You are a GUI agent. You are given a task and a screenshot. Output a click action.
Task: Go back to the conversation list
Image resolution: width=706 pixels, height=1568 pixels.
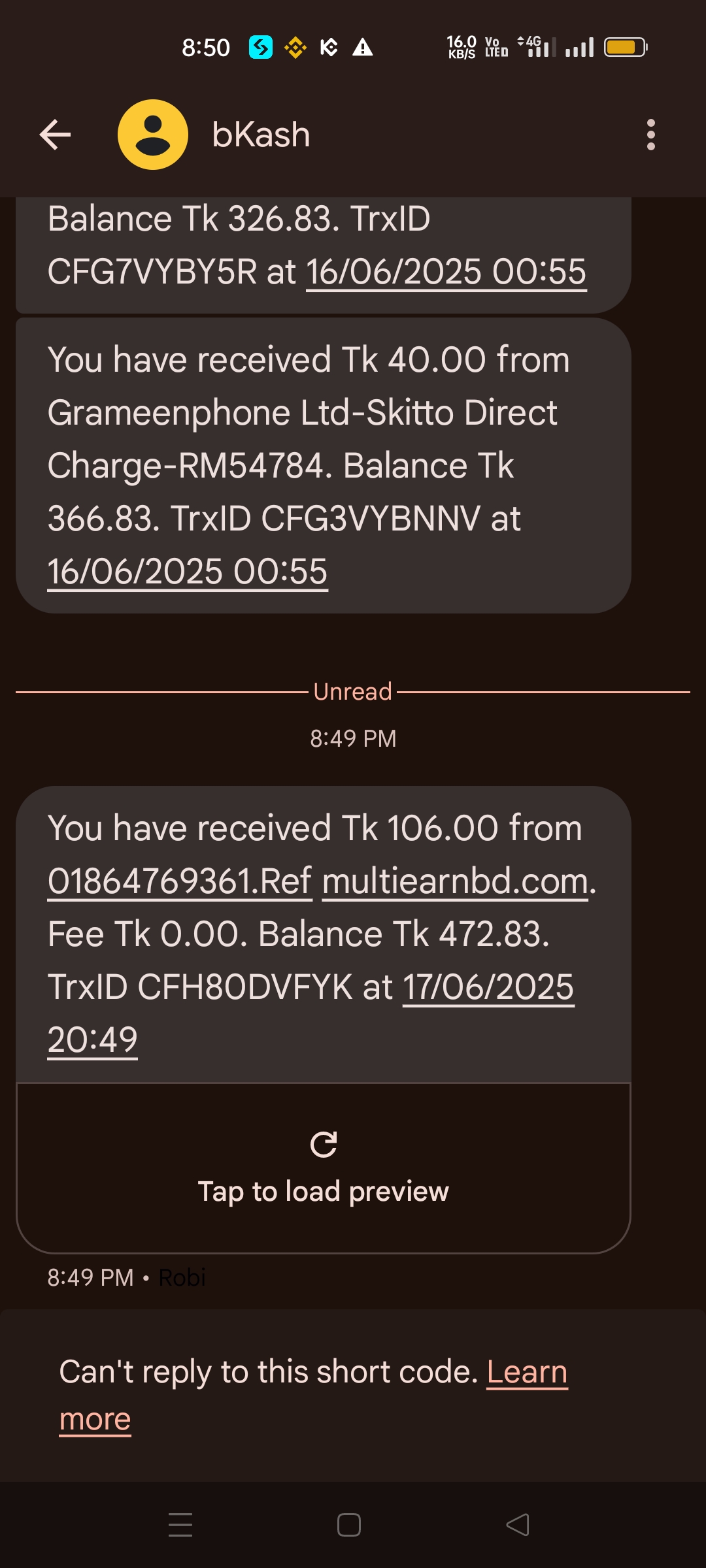[x=55, y=135]
